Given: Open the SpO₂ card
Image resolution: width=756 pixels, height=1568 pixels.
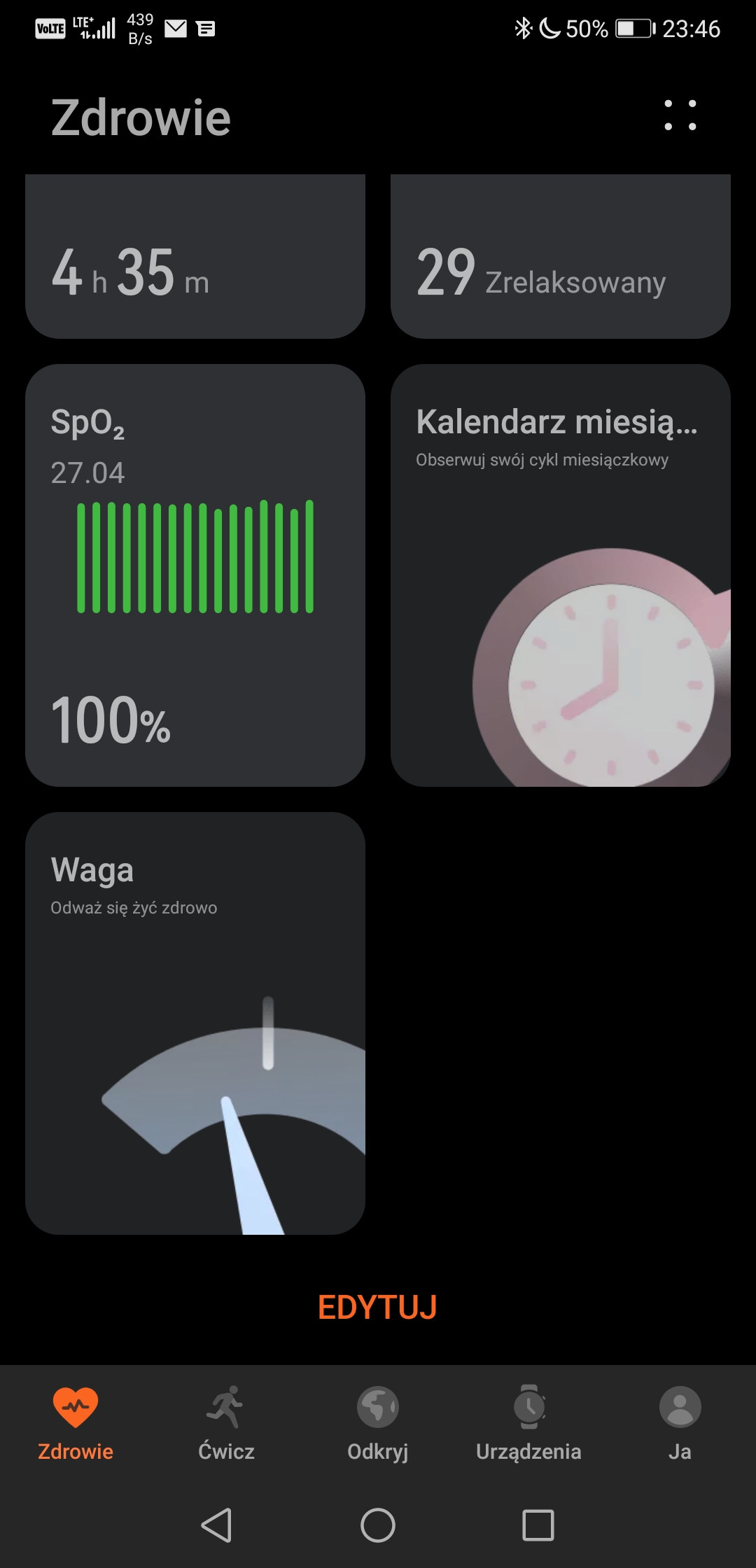Looking at the screenshot, I should click(x=195, y=575).
